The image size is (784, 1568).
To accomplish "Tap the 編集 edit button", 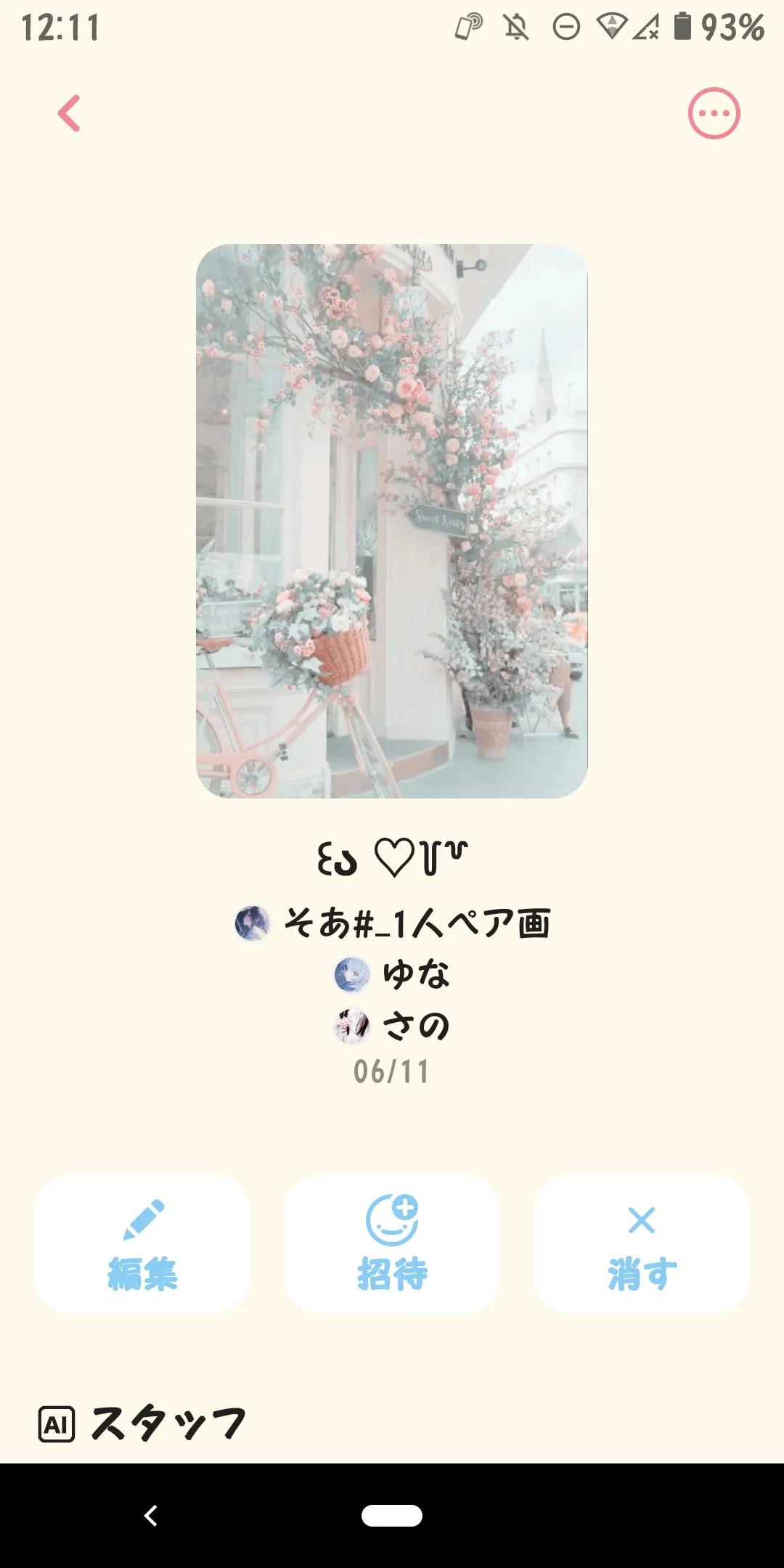I will click(x=142, y=1244).
